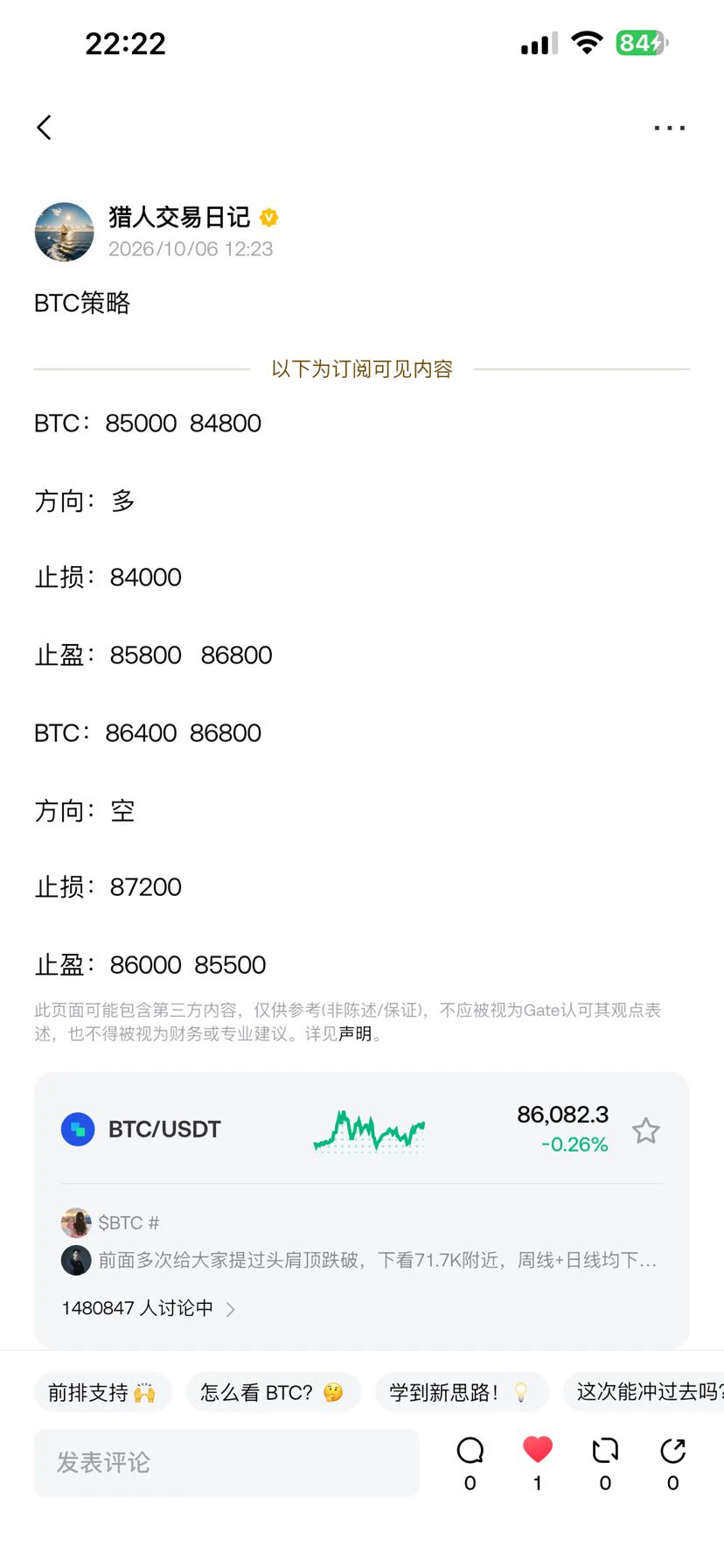Screen dimensions: 724x1568
Task: Repost this BTC strategy post
Action: click(x=605, y=1463)
